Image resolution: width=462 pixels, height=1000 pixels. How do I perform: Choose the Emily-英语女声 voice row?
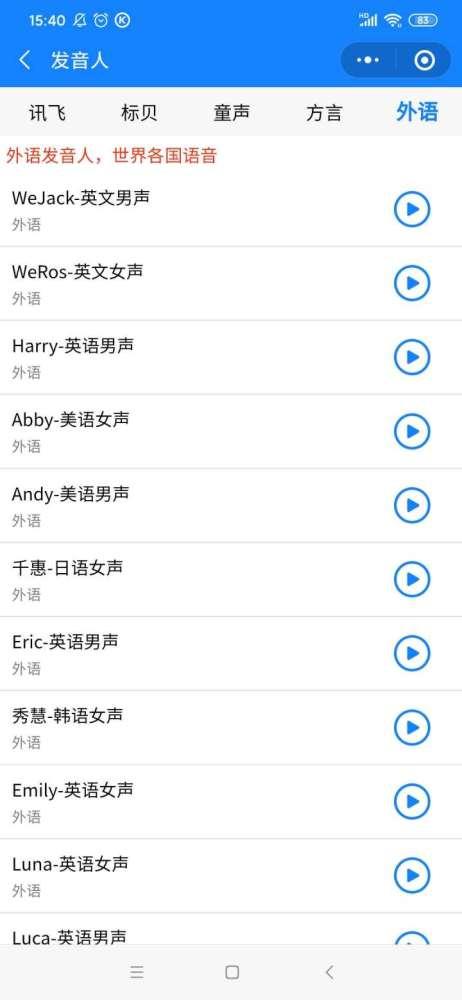coord(231,802)
